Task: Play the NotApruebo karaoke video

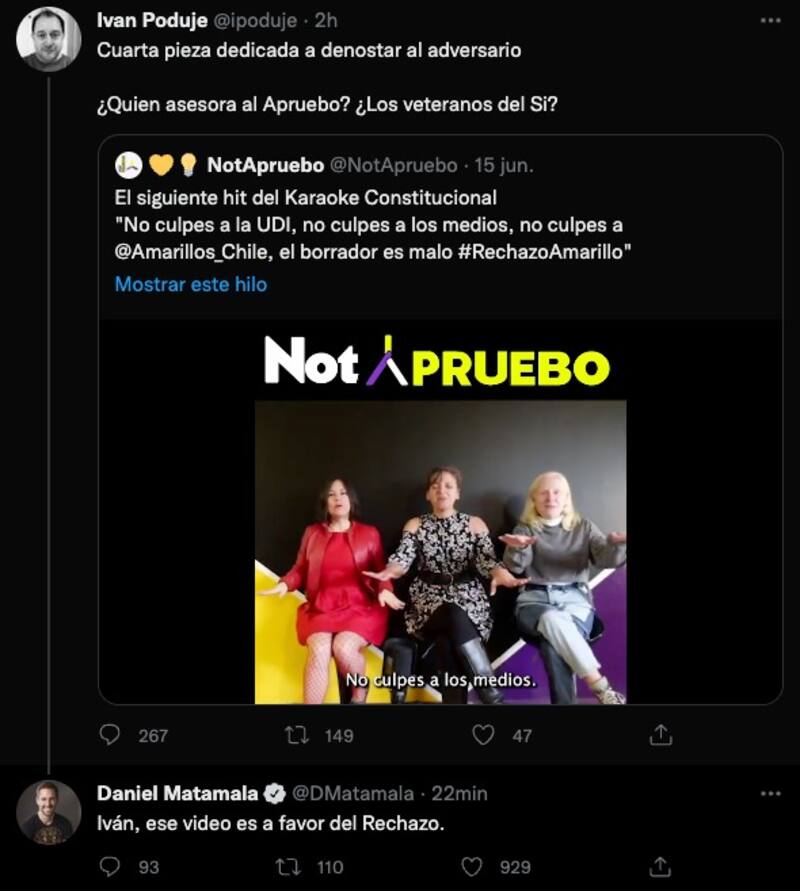Action: pos(440,520)
